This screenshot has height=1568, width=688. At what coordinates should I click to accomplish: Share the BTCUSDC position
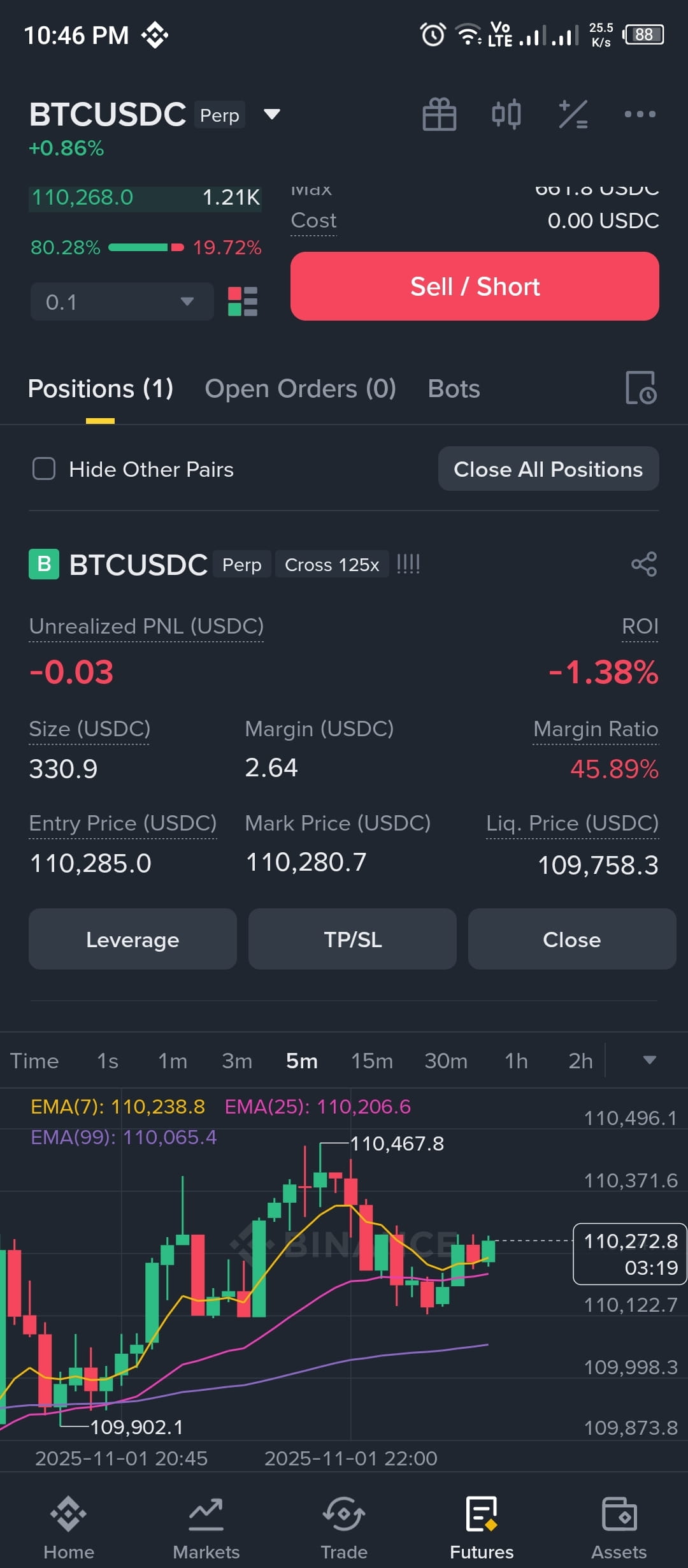[645, 565]
